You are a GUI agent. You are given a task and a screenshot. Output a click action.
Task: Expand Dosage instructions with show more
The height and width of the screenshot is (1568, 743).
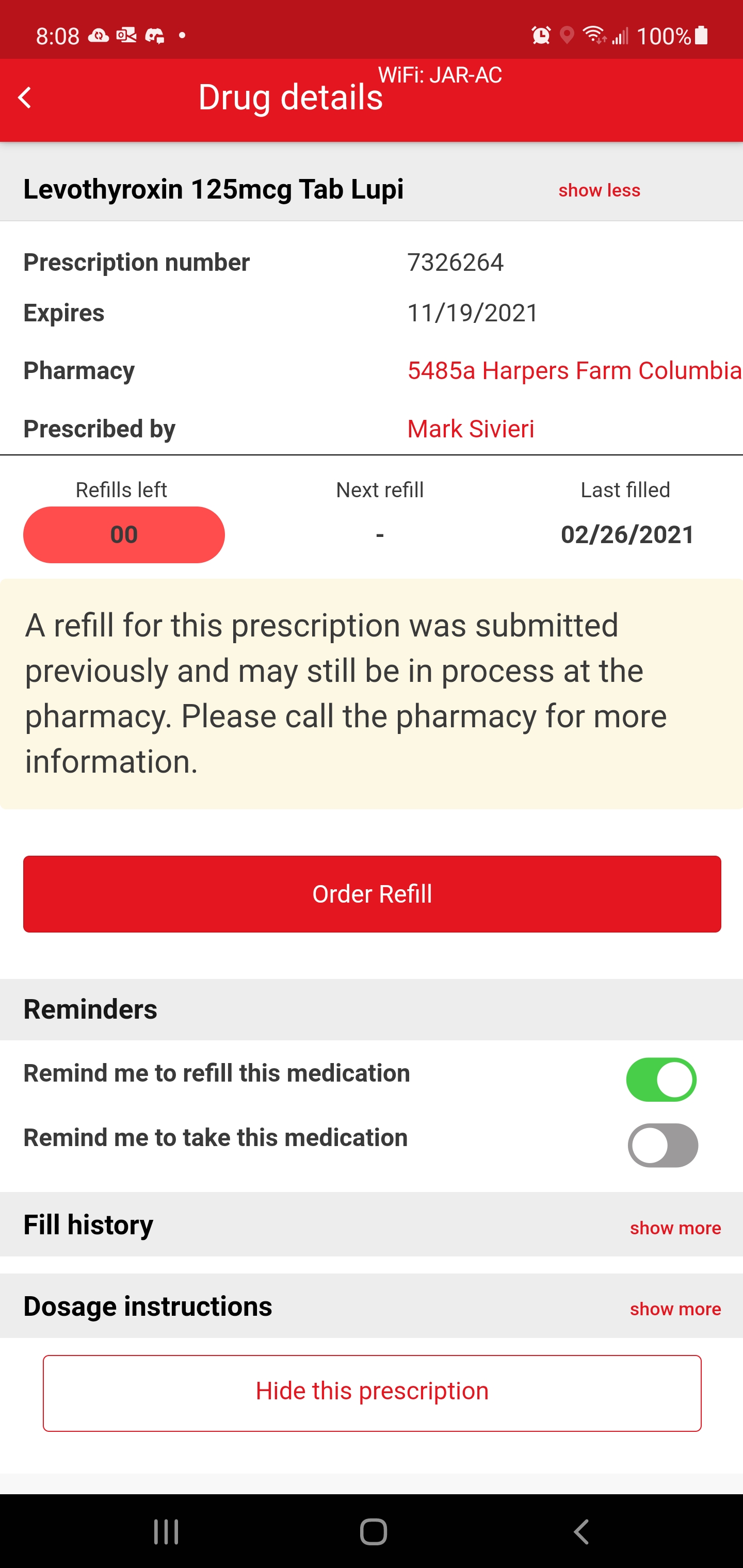(x=675, y=1309)
